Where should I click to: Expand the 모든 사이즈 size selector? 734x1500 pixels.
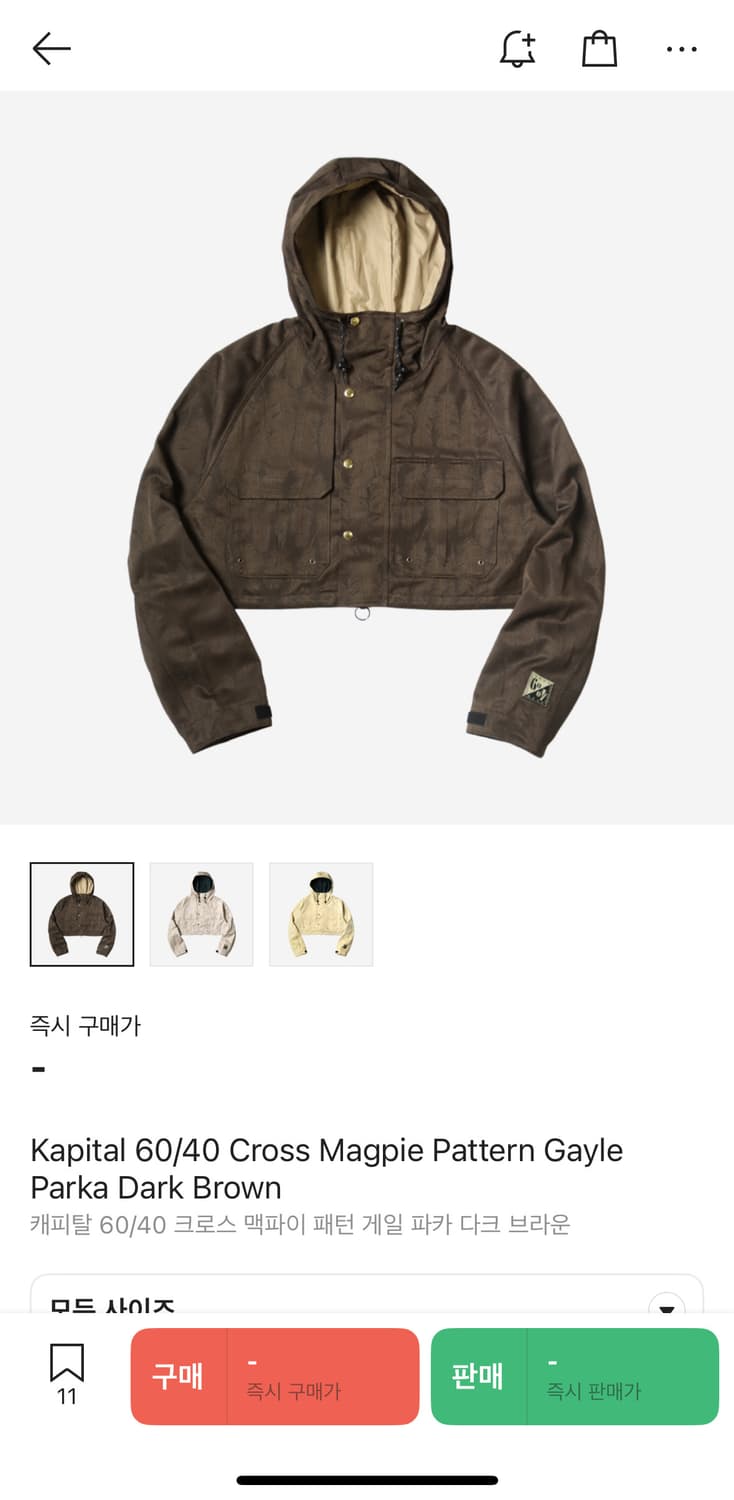tap(367, 1305)
